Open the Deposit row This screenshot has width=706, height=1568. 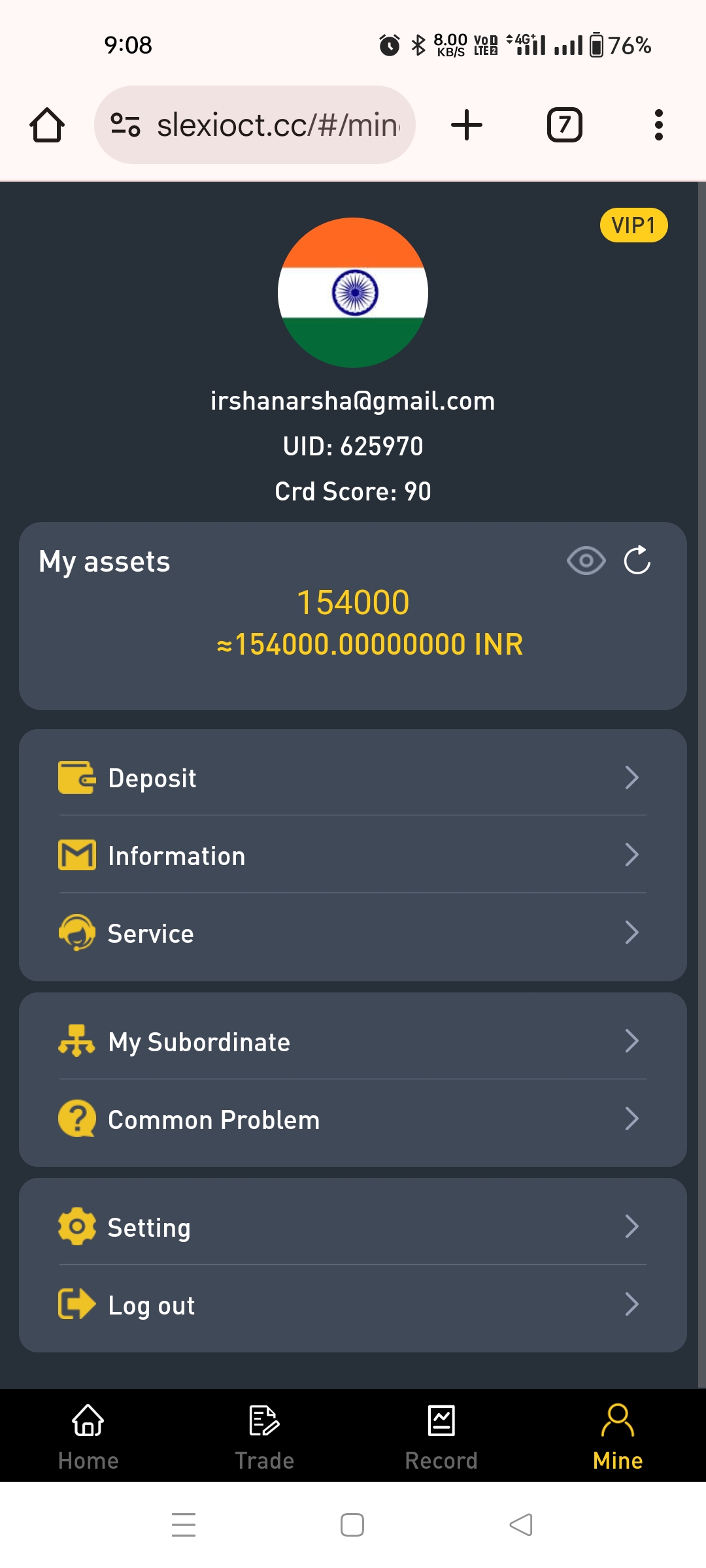(353, 777)
